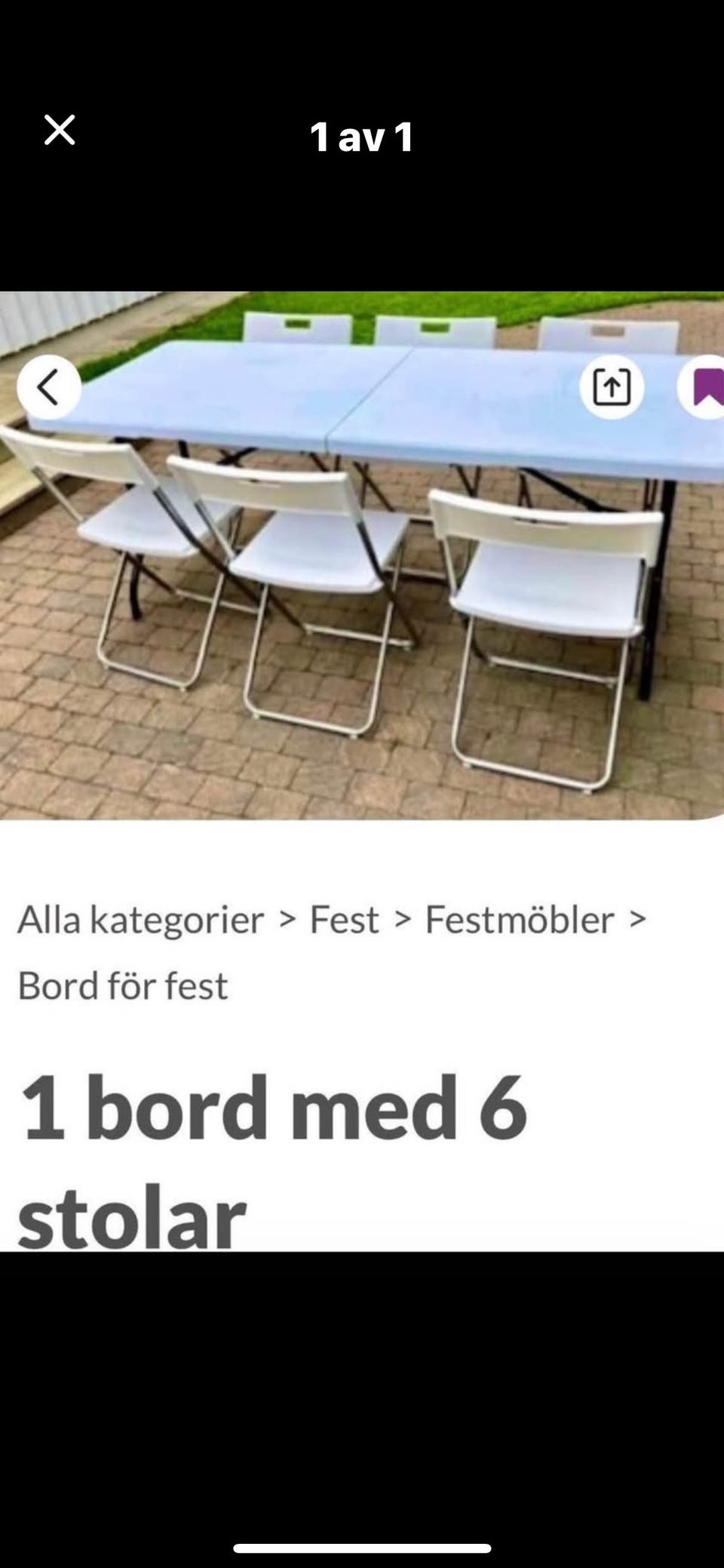Screen dimensions: 724x1568
Task: Open the "Fest" category link
Action: tap(344, 920)
